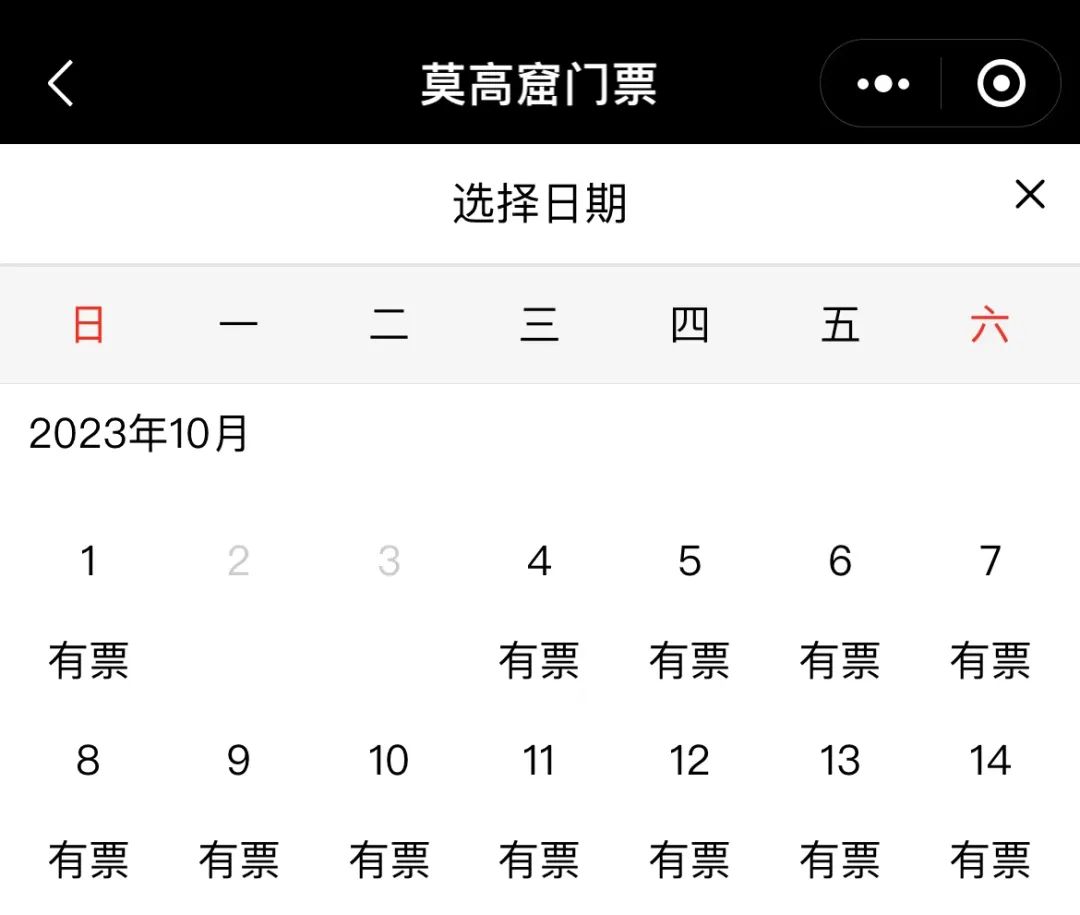Select October 6 date
This screenshot has height=915, width=1080.
pyautogui.click(x=840, y=608)
